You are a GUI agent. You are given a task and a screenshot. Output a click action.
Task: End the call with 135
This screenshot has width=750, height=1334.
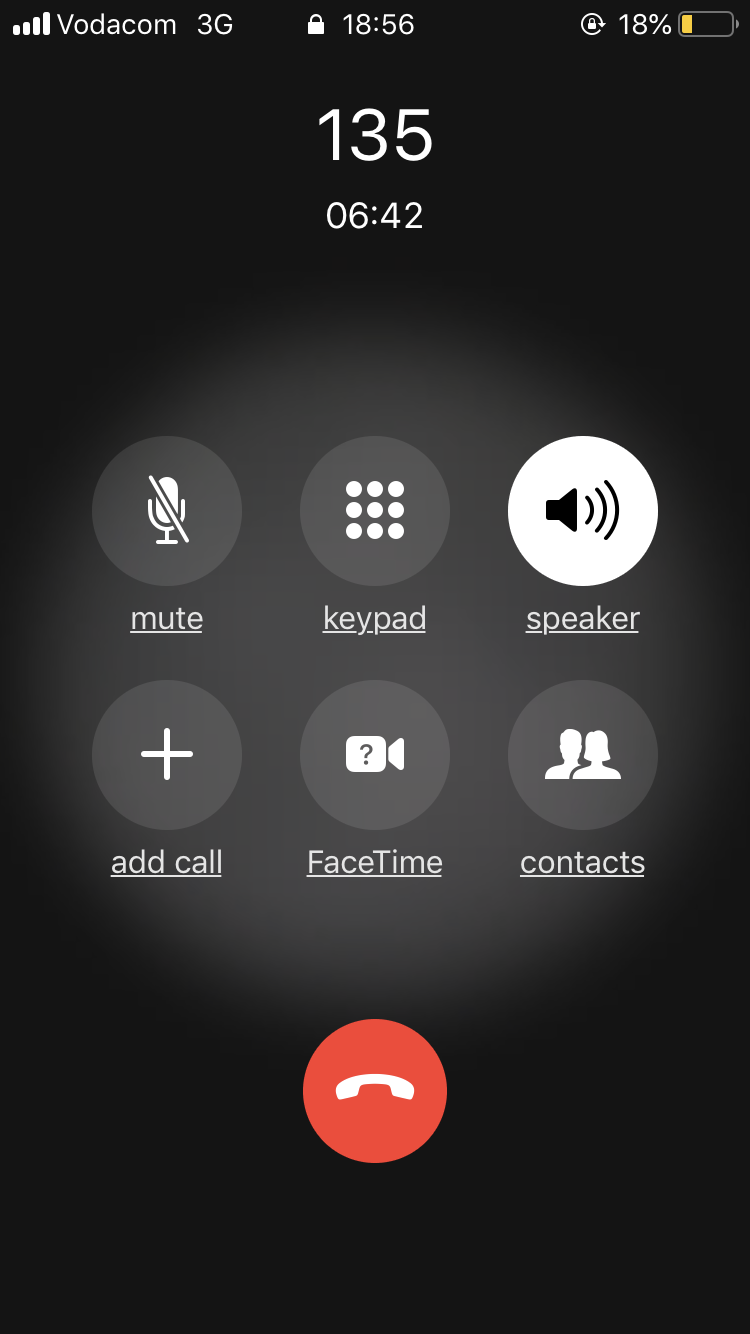375,1091
